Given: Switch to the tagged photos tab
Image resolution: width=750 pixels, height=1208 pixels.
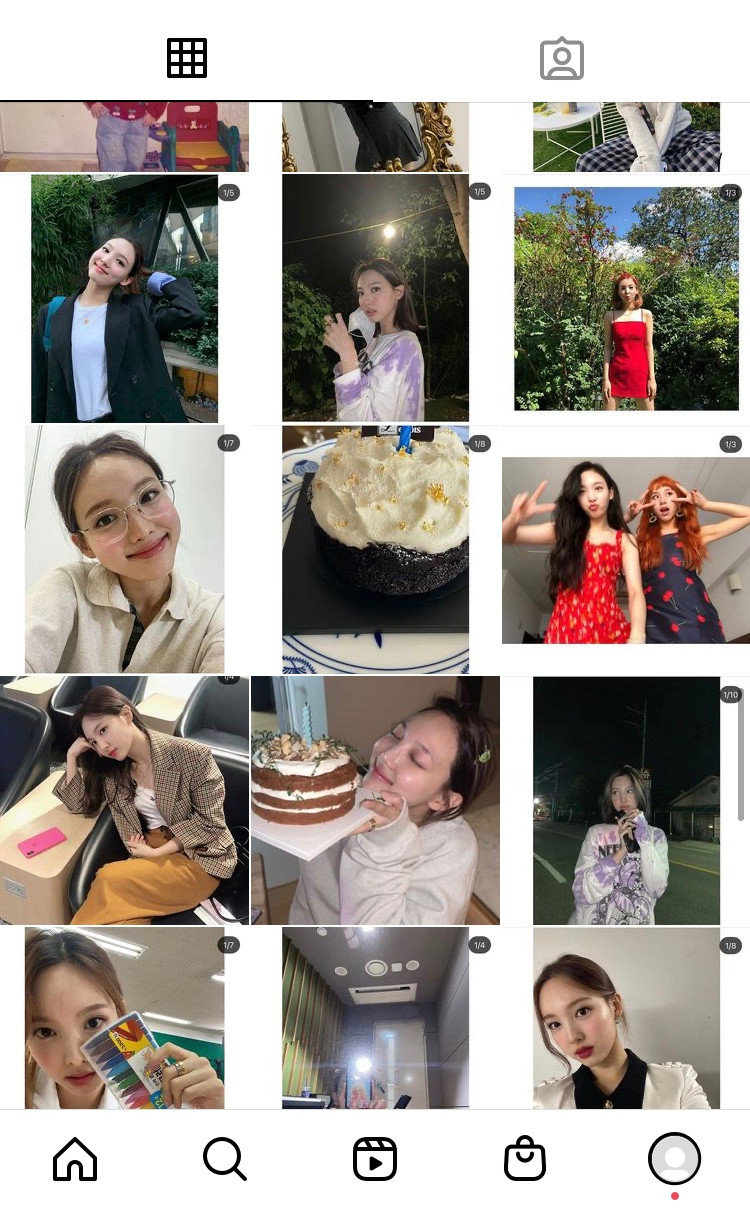Looking at the screenshot, I should tap(562, 59).
